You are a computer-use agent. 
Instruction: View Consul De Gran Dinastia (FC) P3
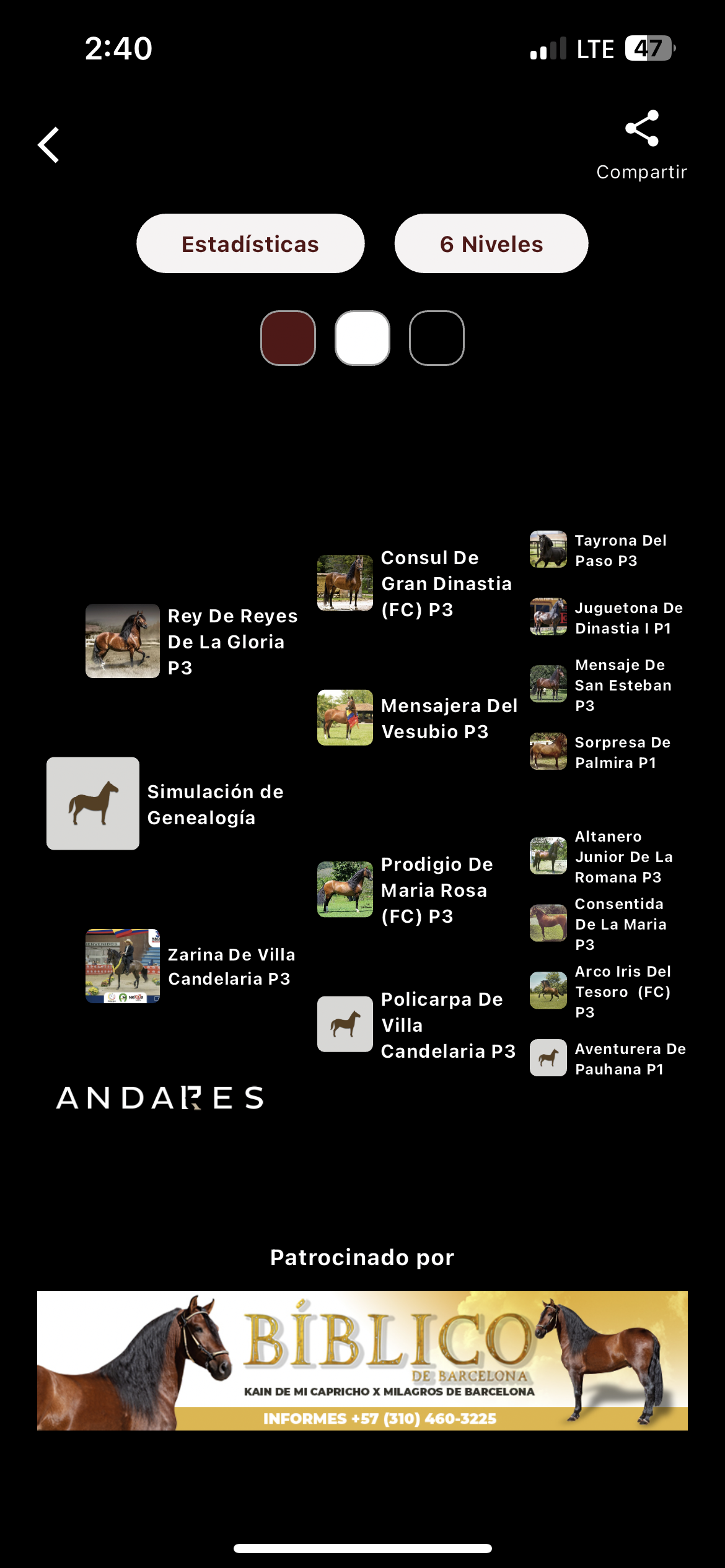tap(415, 583)
